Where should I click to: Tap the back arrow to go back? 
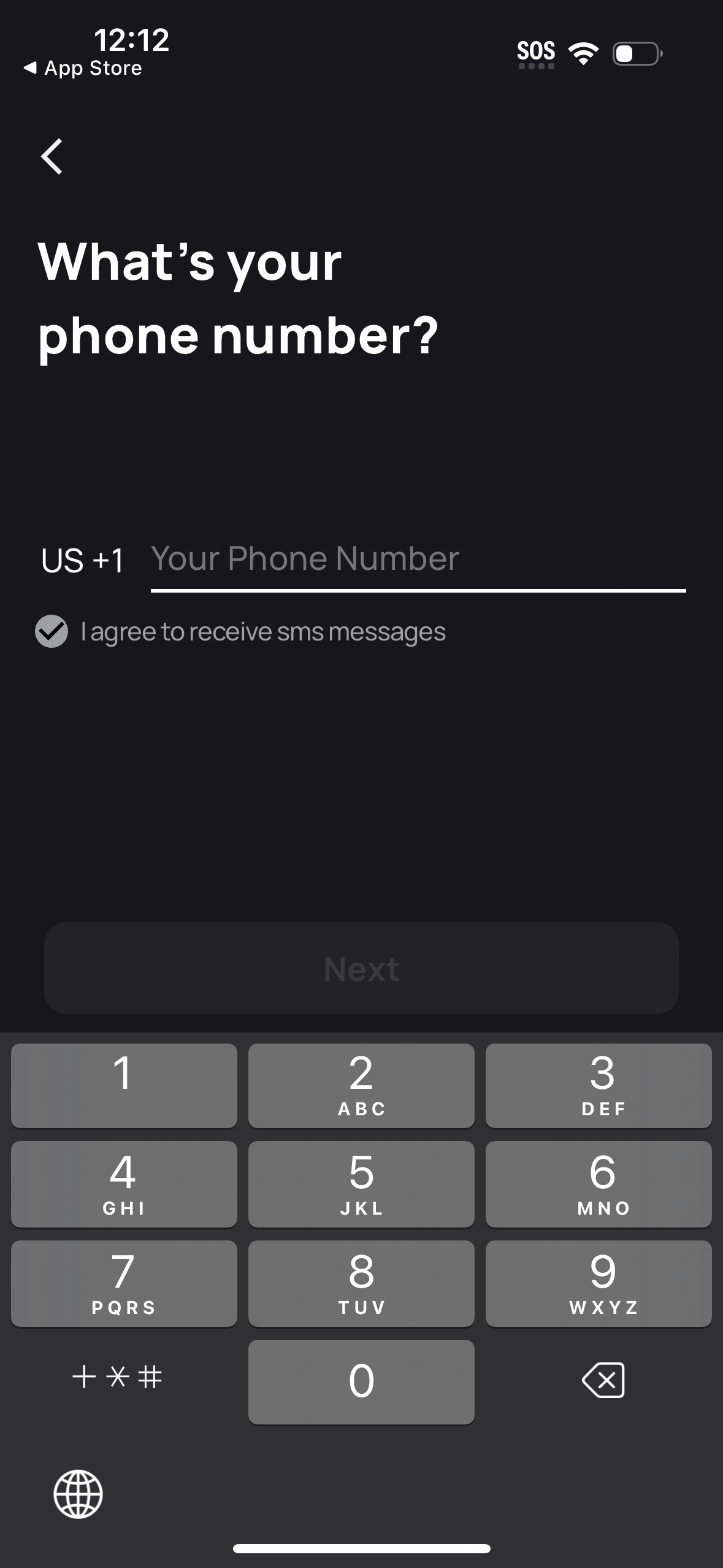click(x=52, y=156)
